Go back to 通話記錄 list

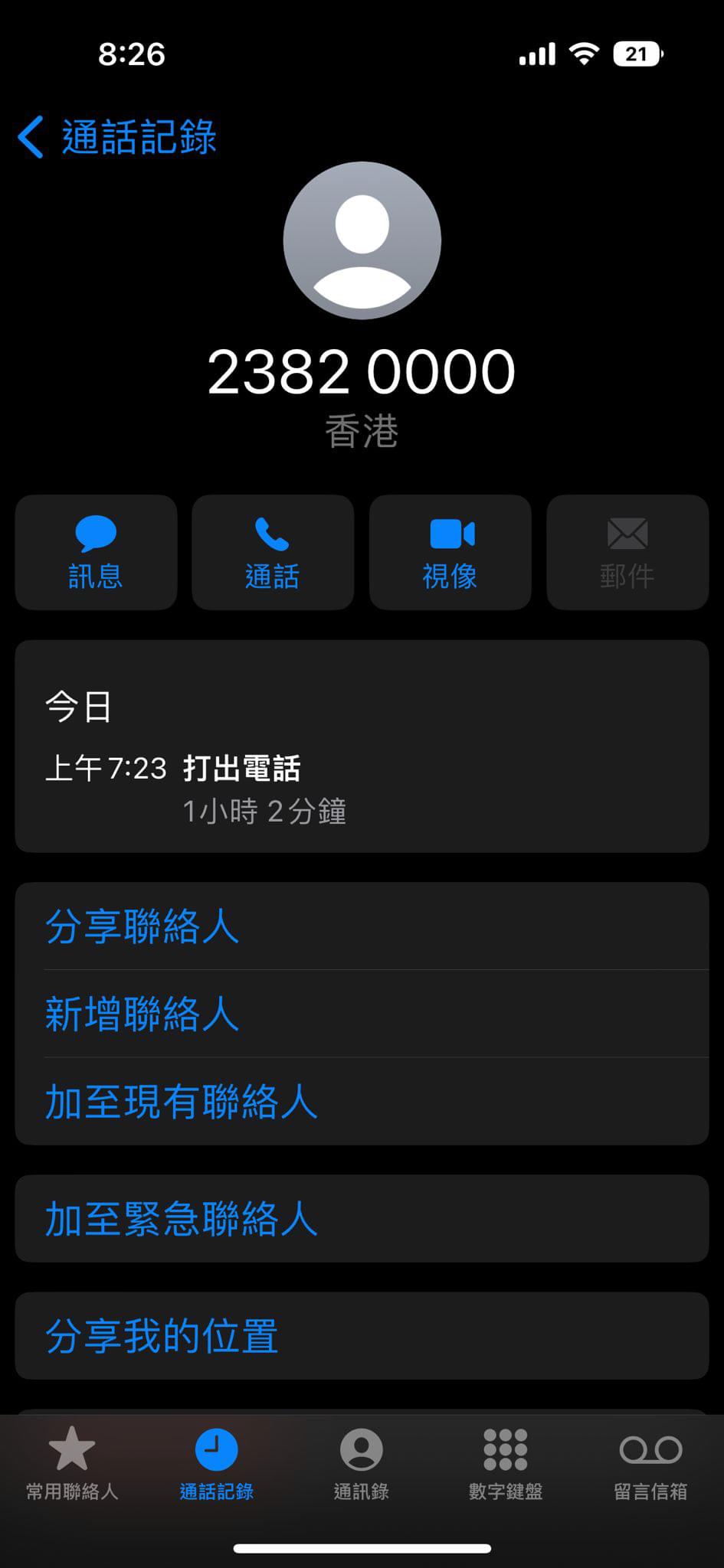click(117, 137)
